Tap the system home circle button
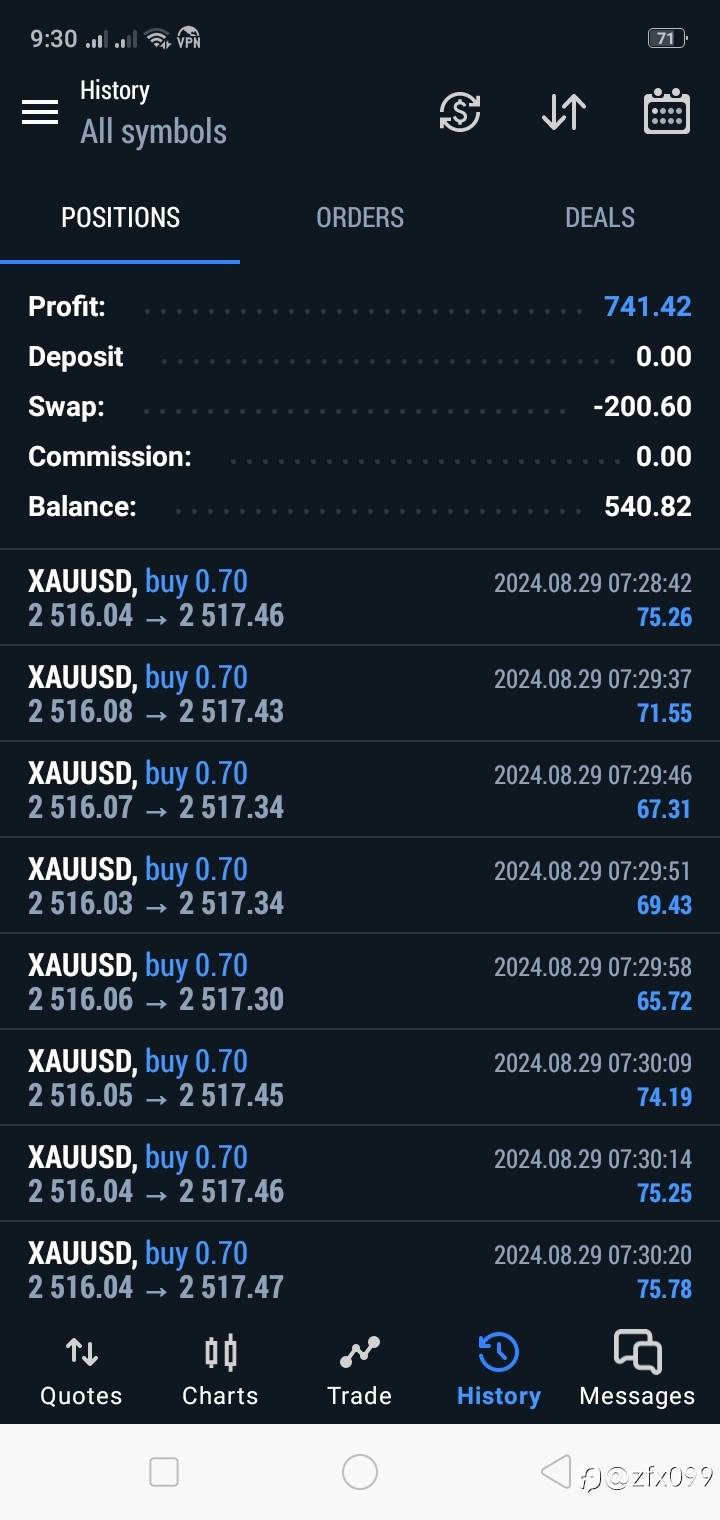The width and height of the screenshot is (720, 1520). click(x=360, y=1472)
